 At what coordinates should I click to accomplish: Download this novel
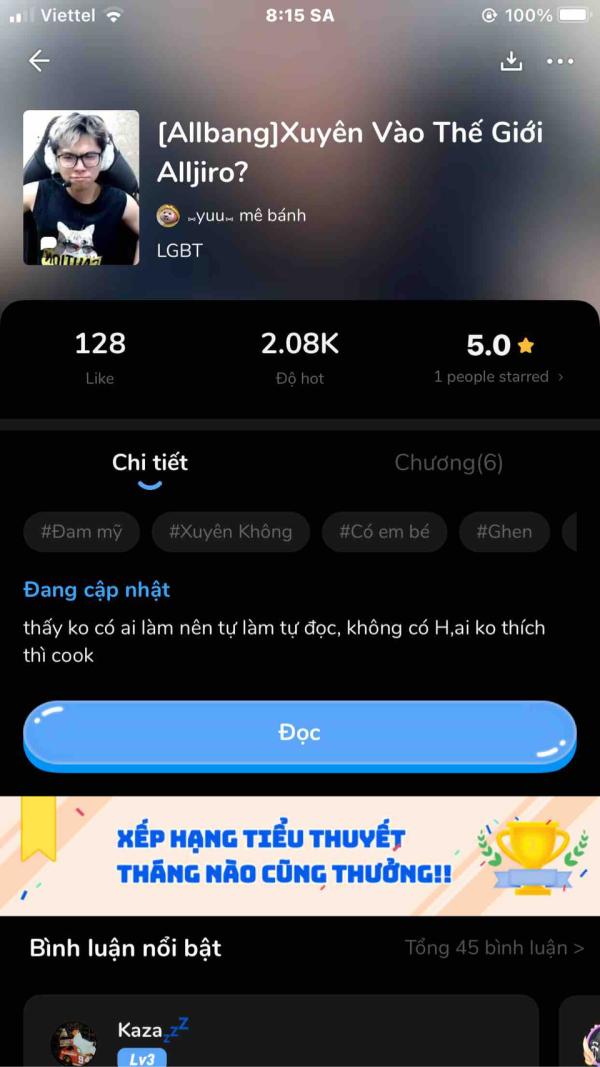click(x=511, y=61)
